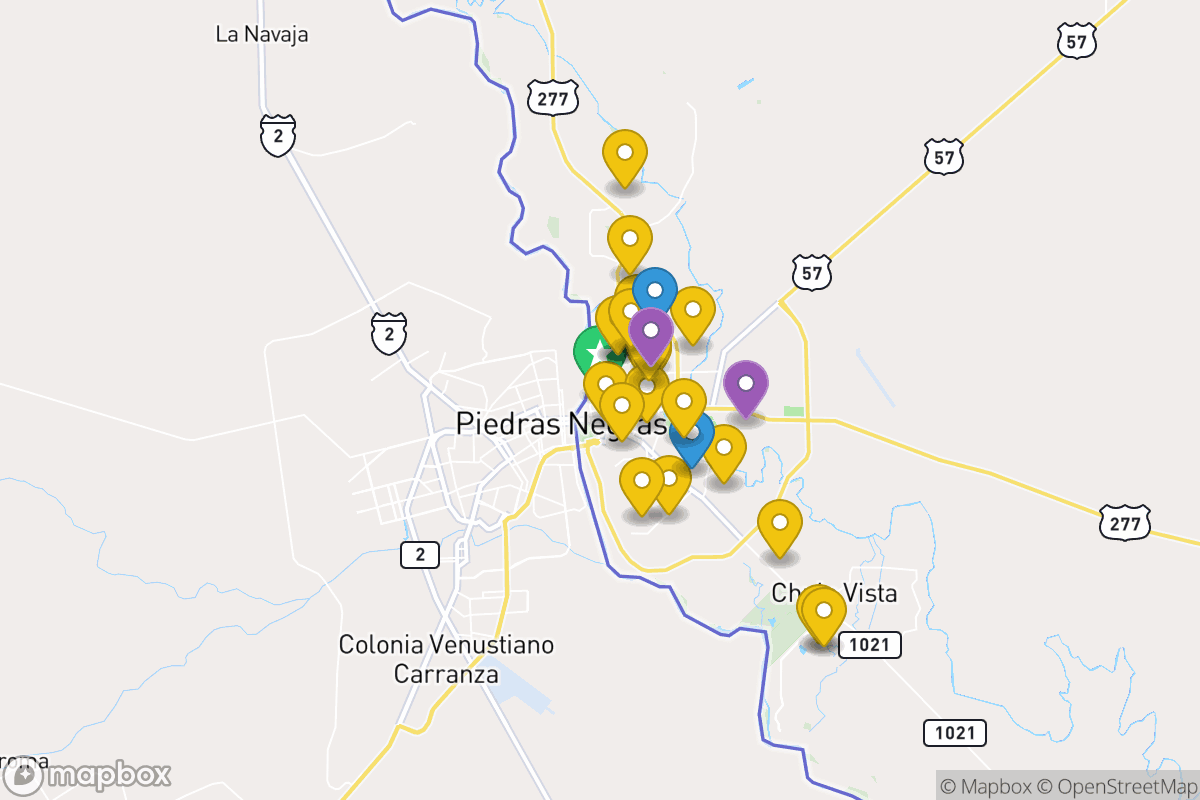Select the lone yellow pin above Chula Vista
Screen dimensions: 1200x800
point(780,523)
